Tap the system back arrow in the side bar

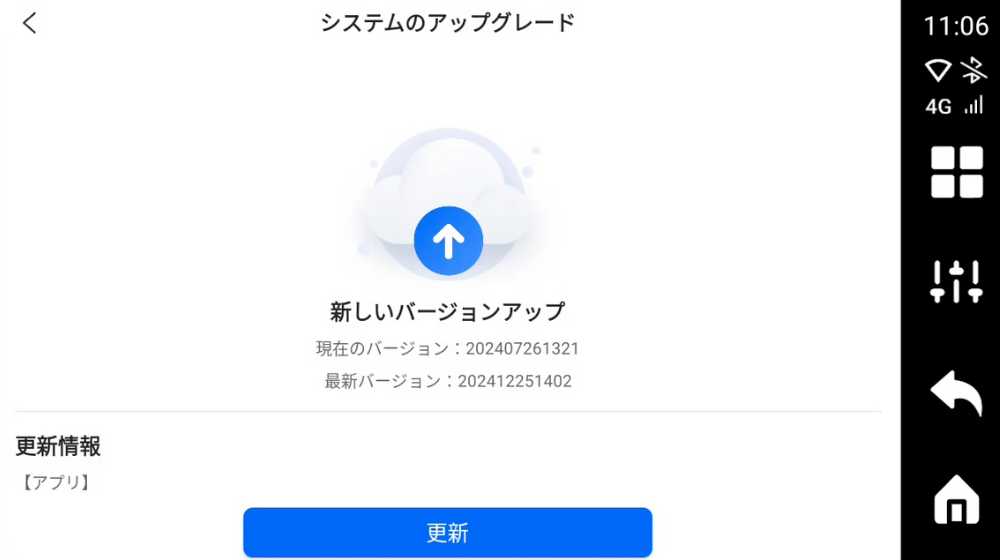tap(956, 393)
